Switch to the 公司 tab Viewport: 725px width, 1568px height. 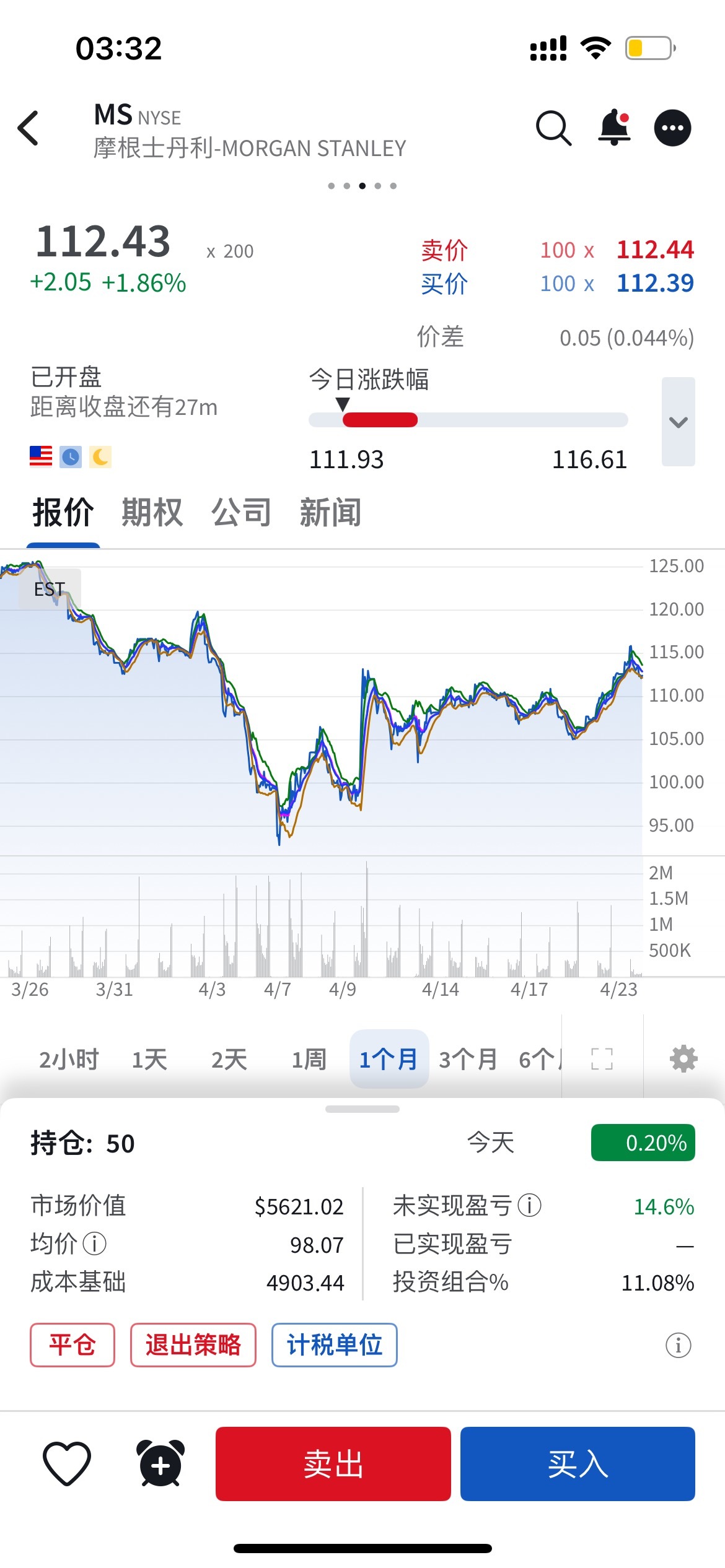[x=242, y=513]
